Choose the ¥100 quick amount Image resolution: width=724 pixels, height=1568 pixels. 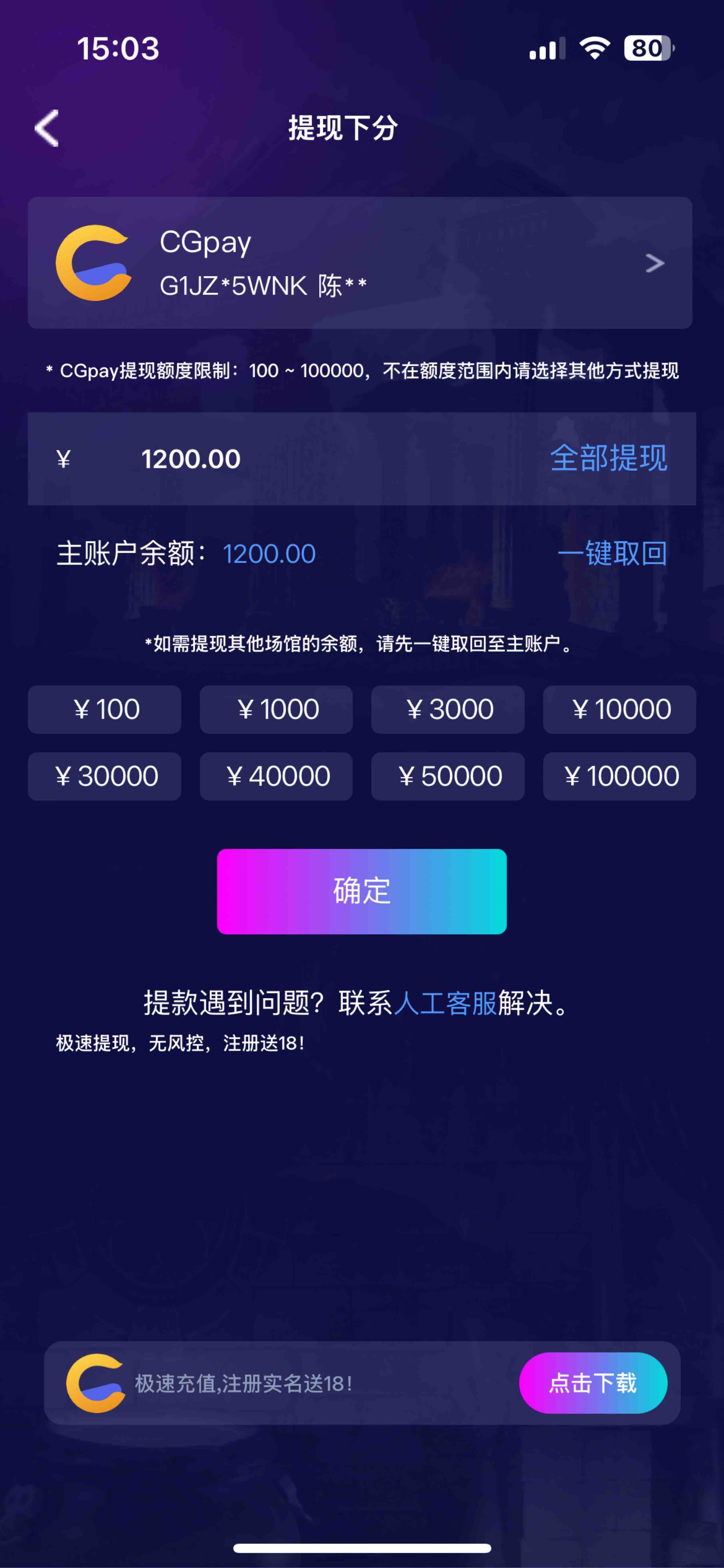pos(105,710)
